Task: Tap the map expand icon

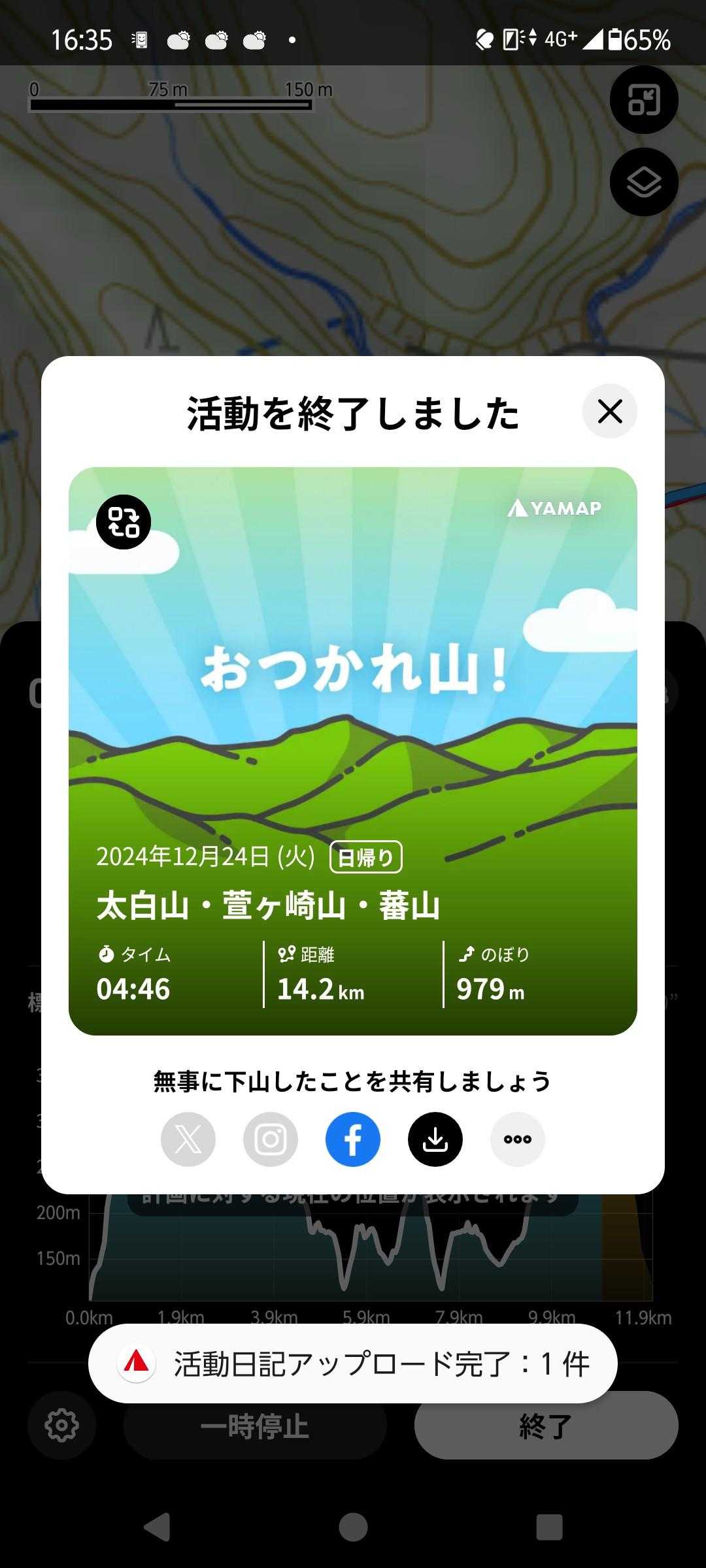Action: coord(644,100)
